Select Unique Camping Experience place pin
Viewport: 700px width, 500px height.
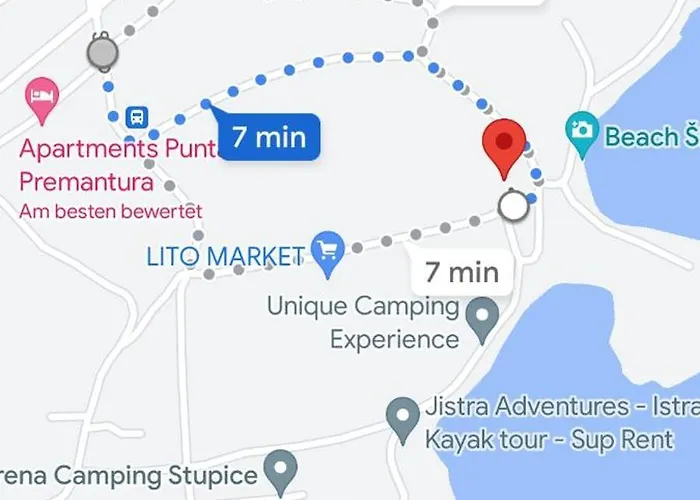click(x=484, y=319)
